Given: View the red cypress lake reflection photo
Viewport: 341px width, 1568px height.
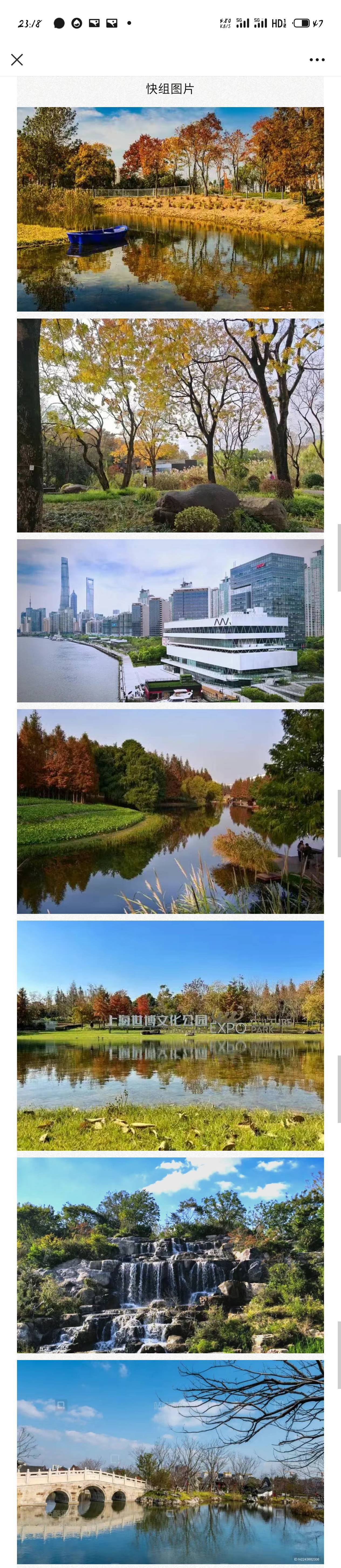Looking at the screenshot, I should [170, 811].
